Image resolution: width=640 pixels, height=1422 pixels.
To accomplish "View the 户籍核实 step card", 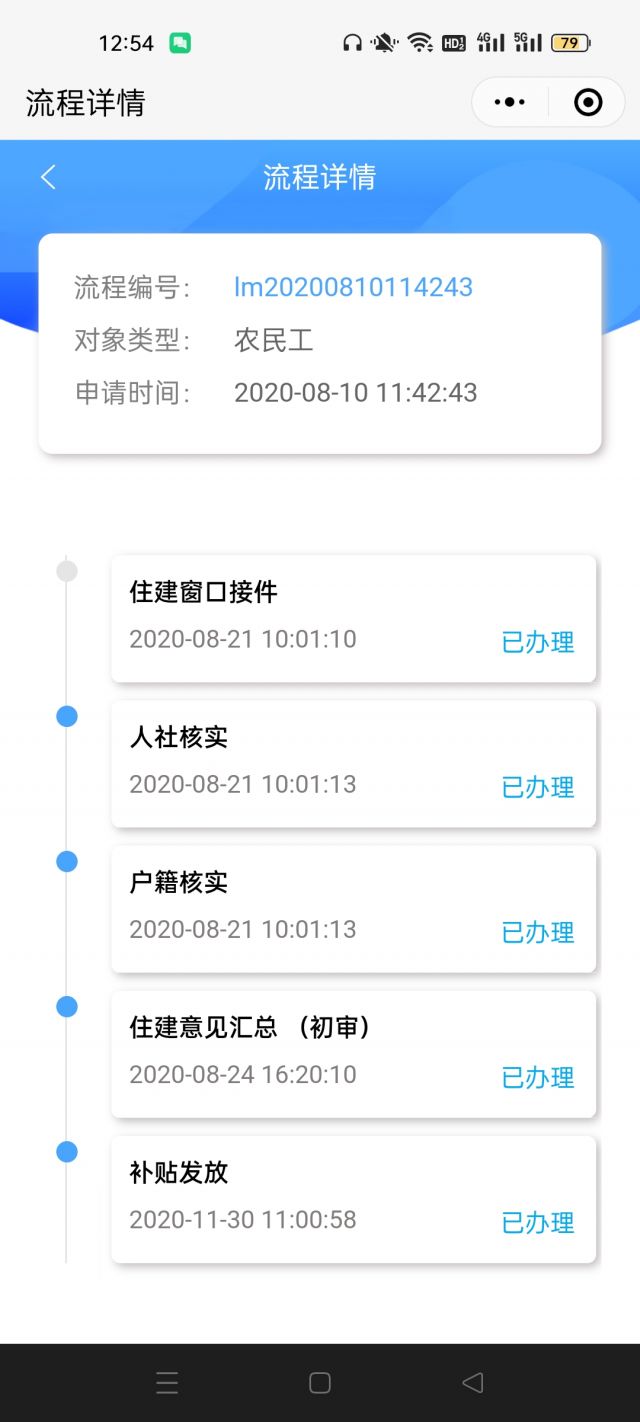I will click(x=353, y=908).
